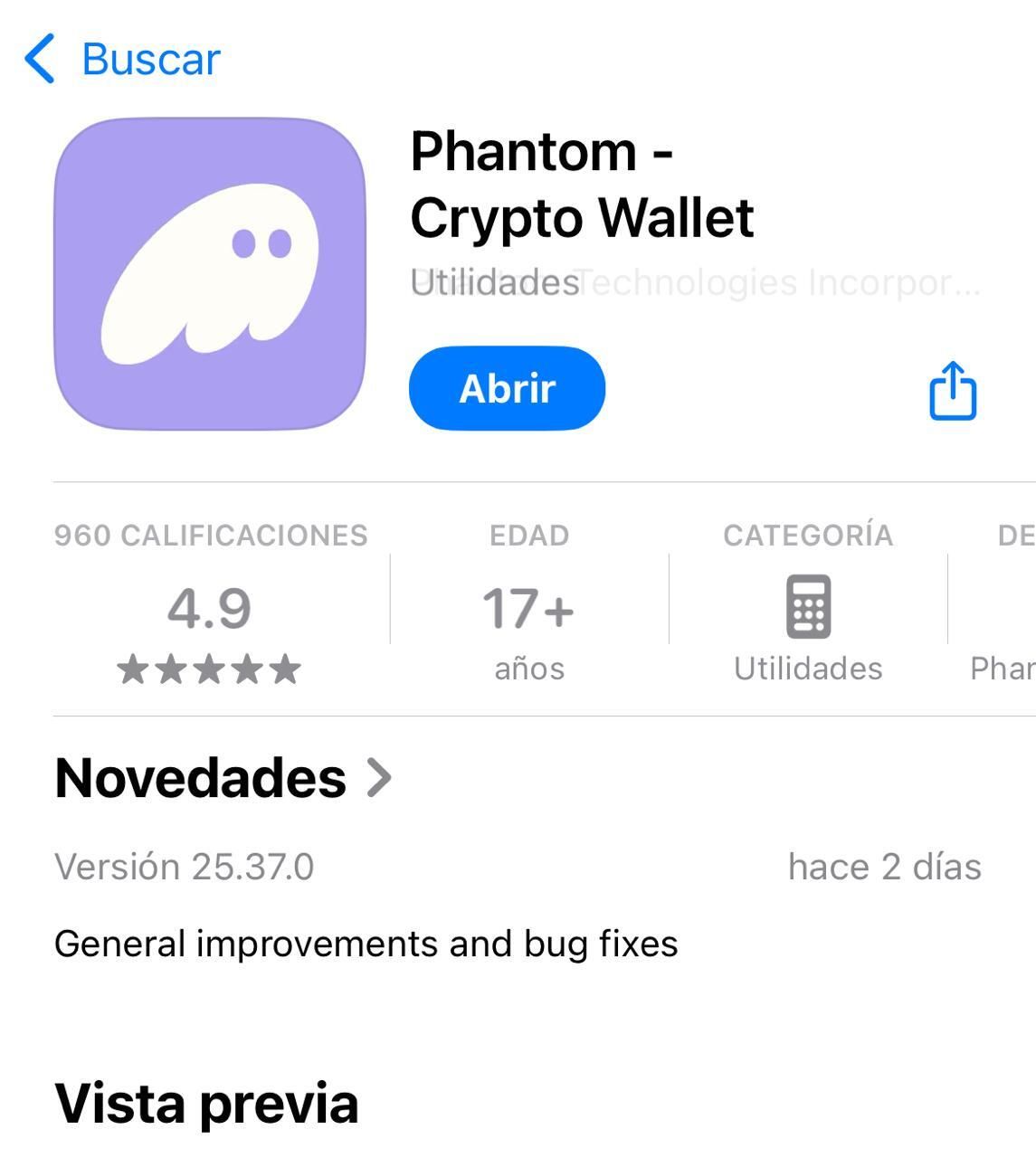
Task: Open the Utilidades category
Action: (808, 626)
